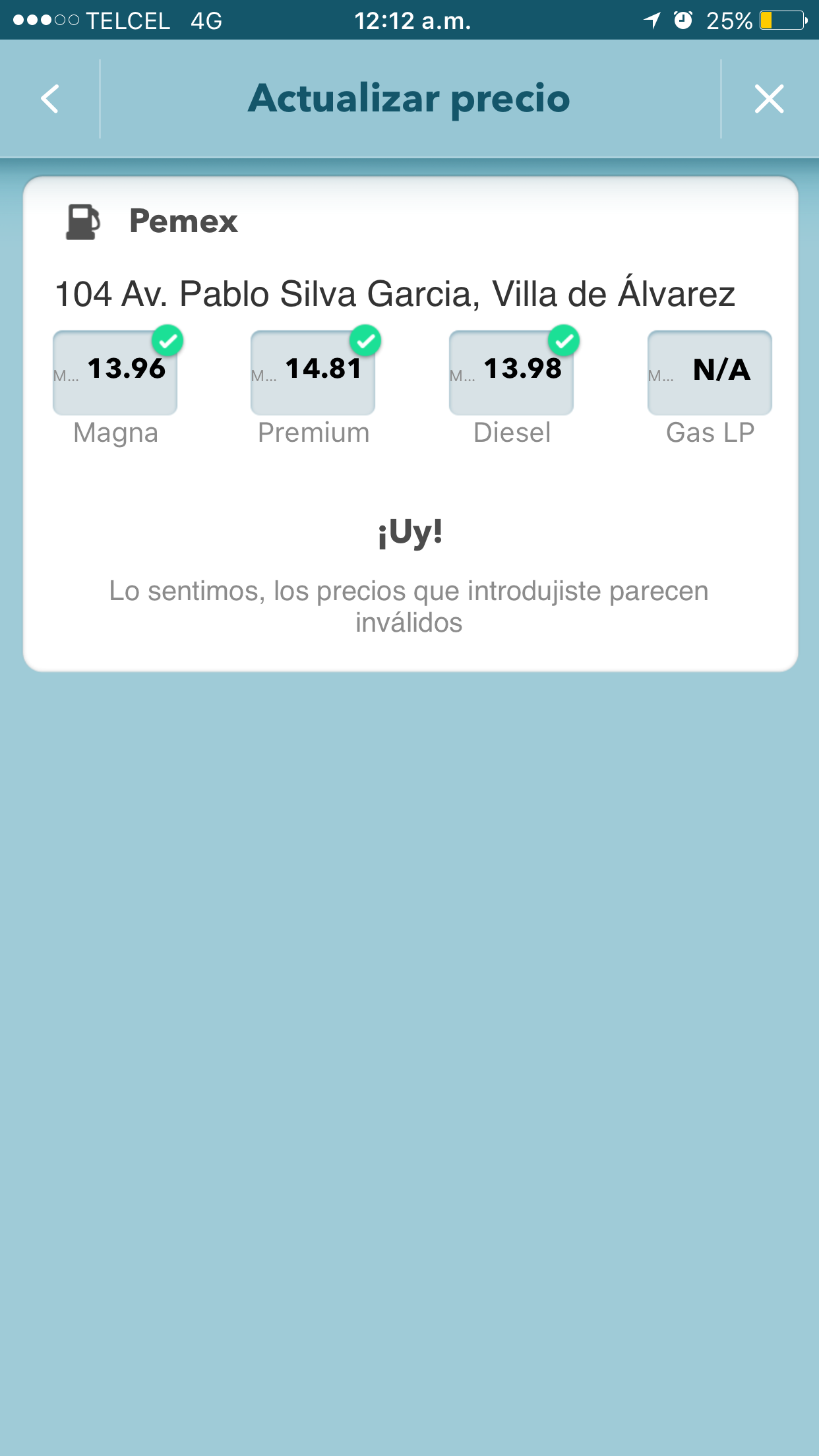Edit the Premium price field
This screenshot has height=1456, width=819.
(313, 373)
